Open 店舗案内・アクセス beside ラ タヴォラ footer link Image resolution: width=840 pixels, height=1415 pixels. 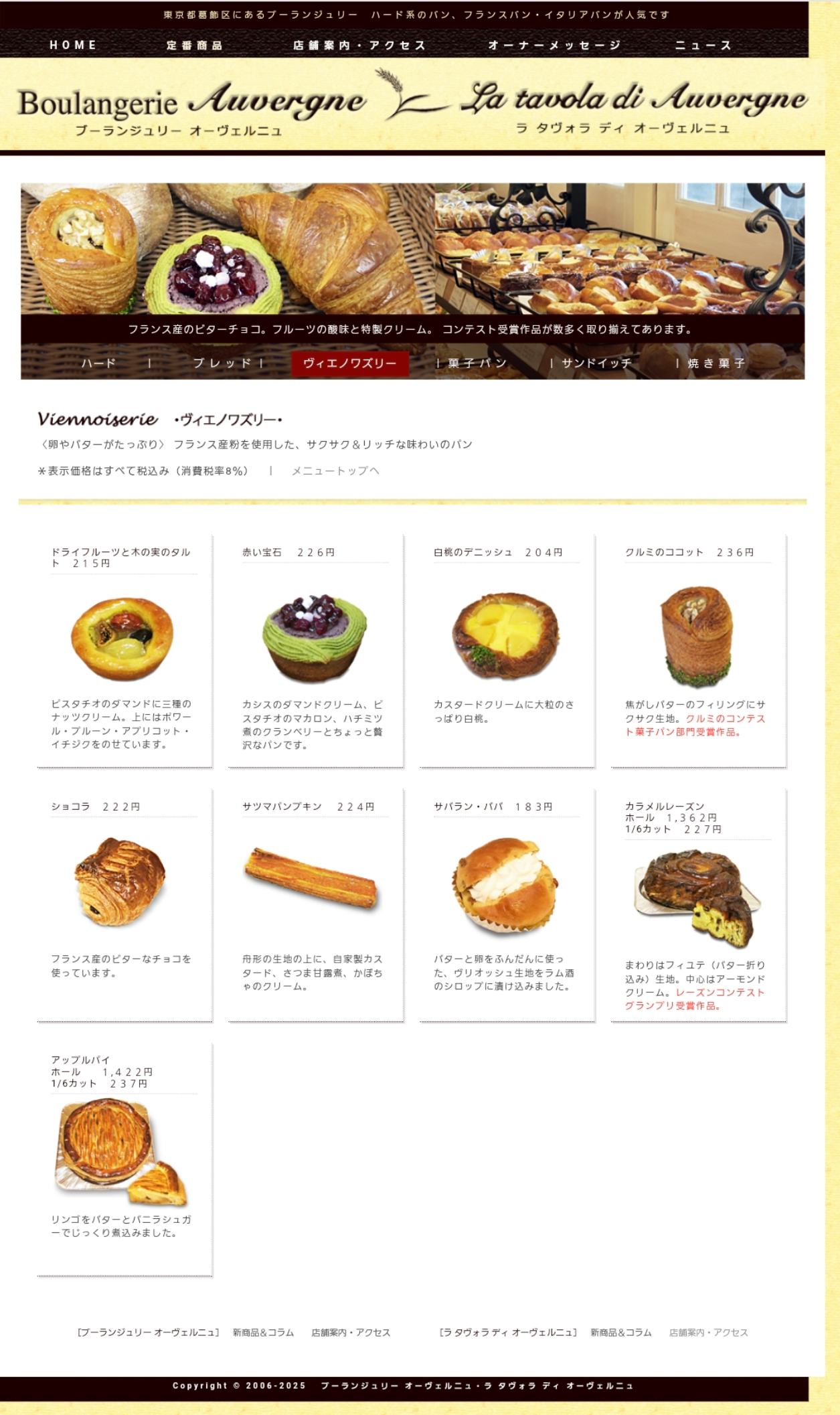(x=709, y=1332)
